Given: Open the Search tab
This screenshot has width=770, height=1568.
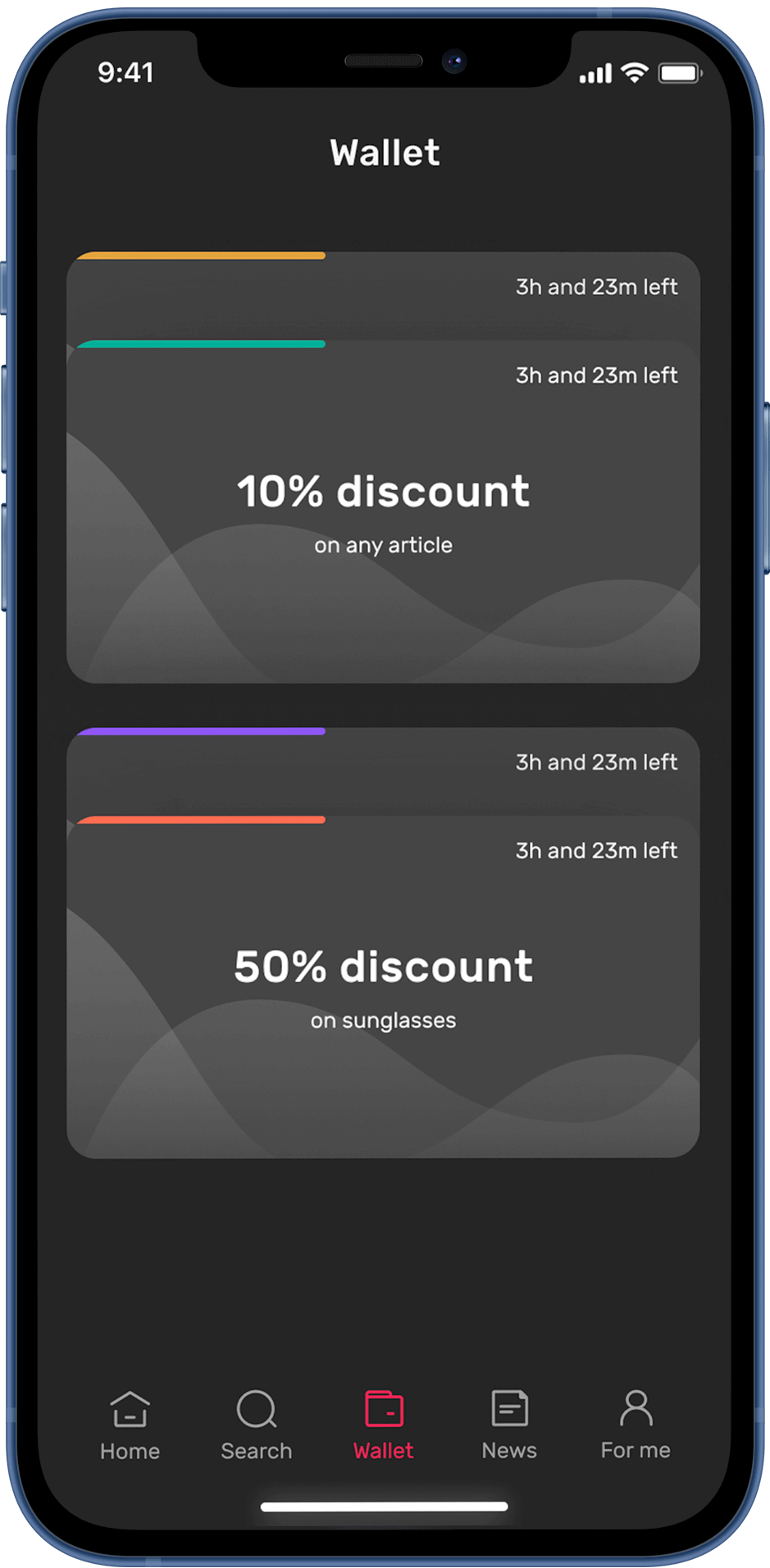Looking at the screenshot, I should 256,1425.
